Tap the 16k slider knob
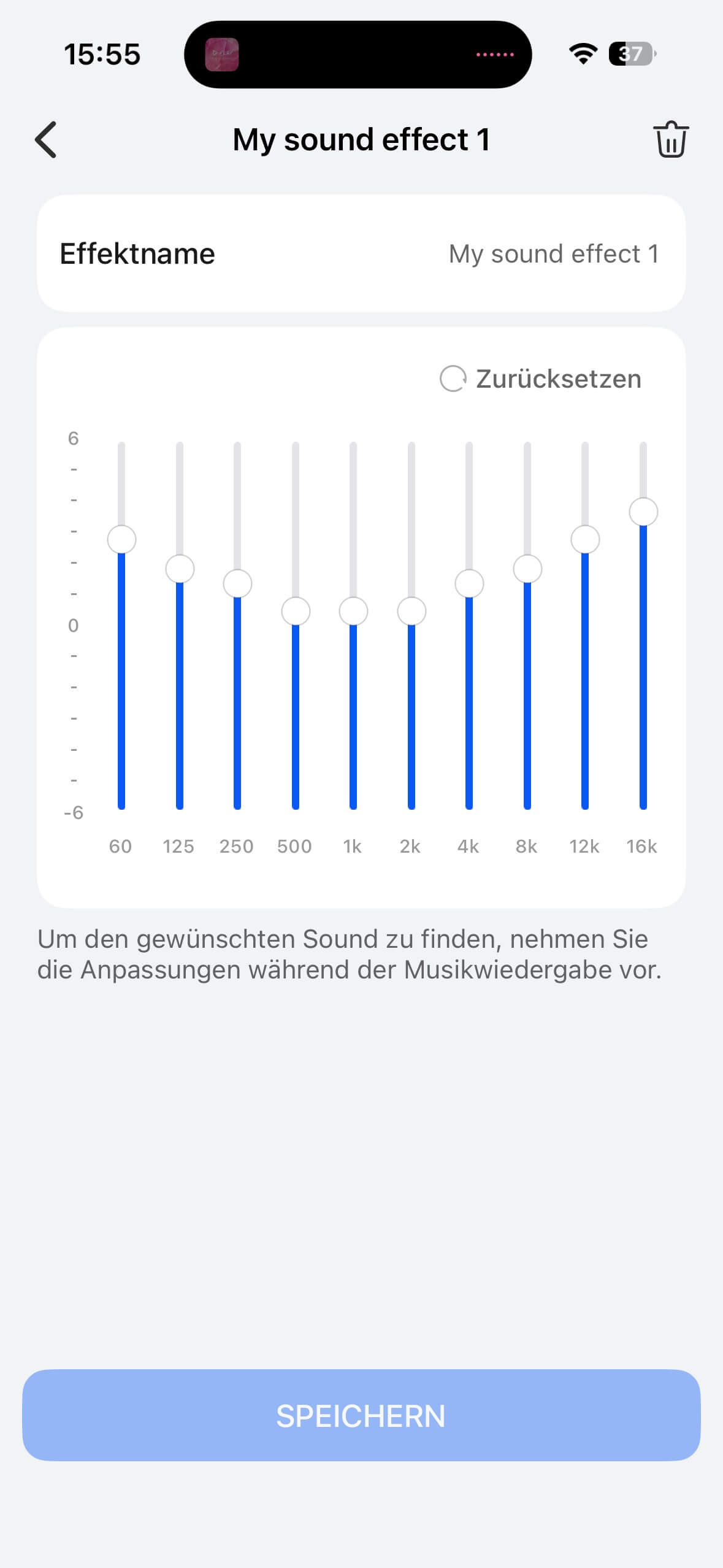This screenshot has height=1568, width=723. tap(643, 512)
